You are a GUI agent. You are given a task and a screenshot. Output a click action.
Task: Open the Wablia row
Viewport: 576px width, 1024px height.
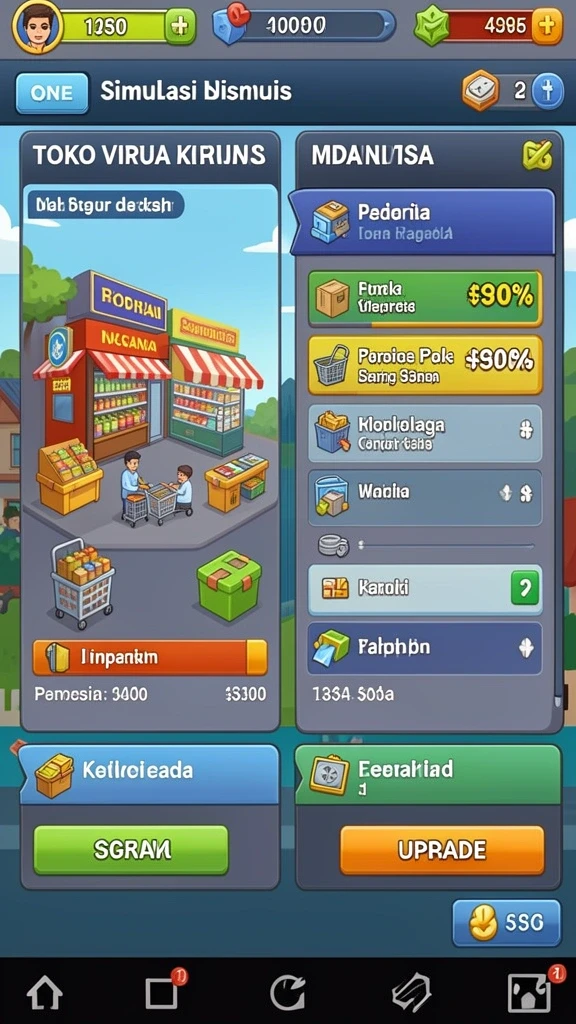tap(424, 498)
